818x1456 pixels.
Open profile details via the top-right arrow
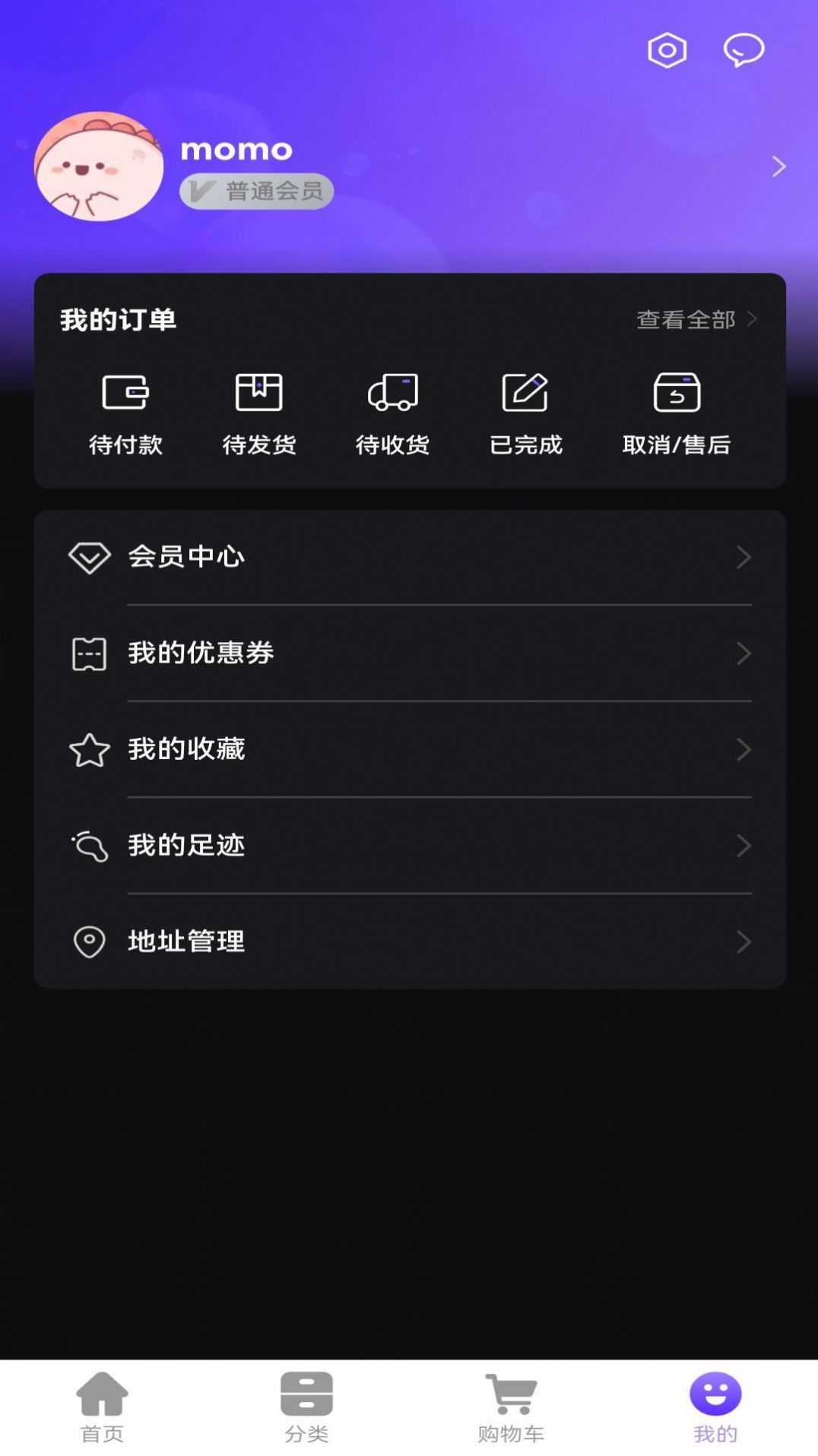(x=777, y=166)
